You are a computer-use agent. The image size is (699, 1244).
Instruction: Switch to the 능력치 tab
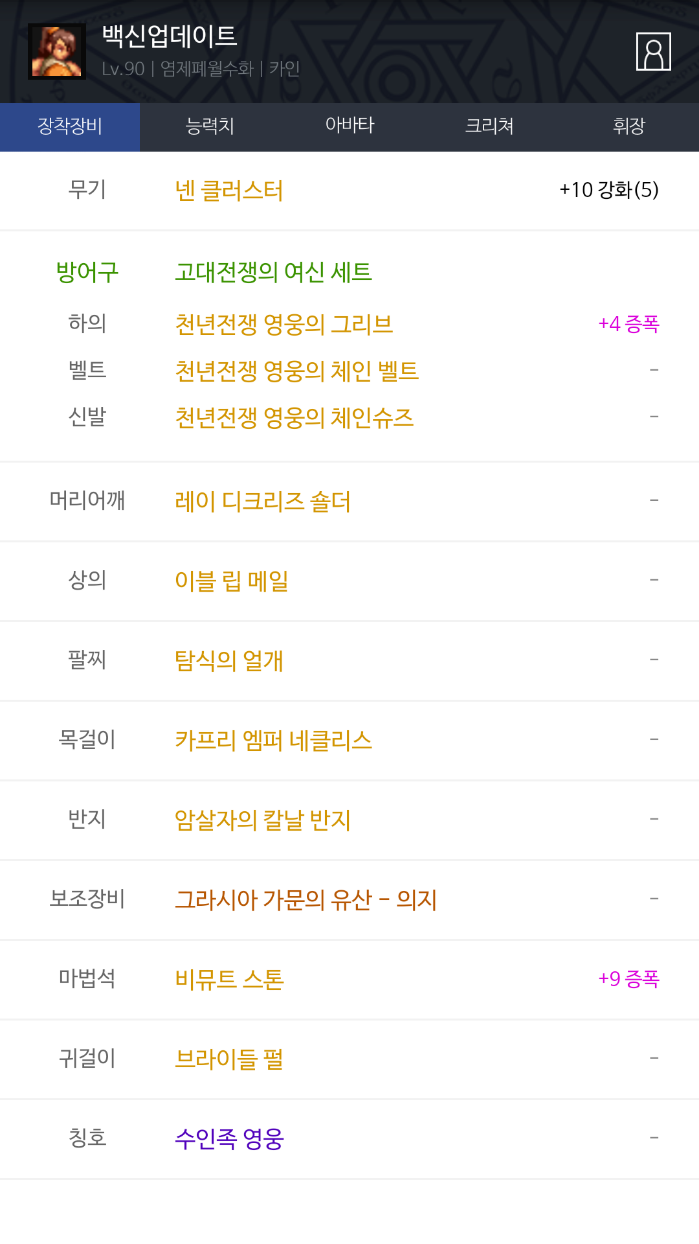(210, 127)
